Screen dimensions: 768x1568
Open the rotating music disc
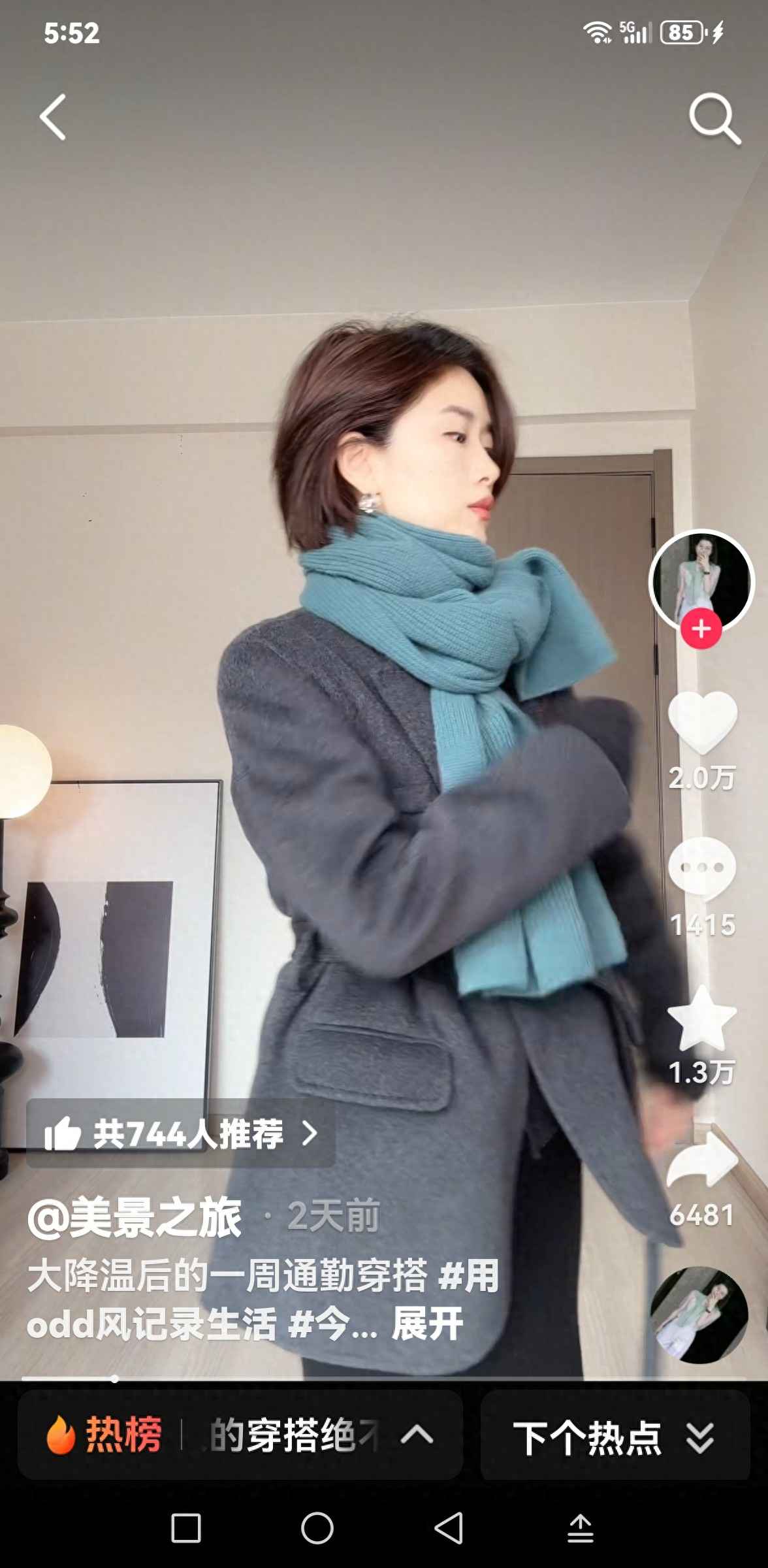pos(699,1315)
